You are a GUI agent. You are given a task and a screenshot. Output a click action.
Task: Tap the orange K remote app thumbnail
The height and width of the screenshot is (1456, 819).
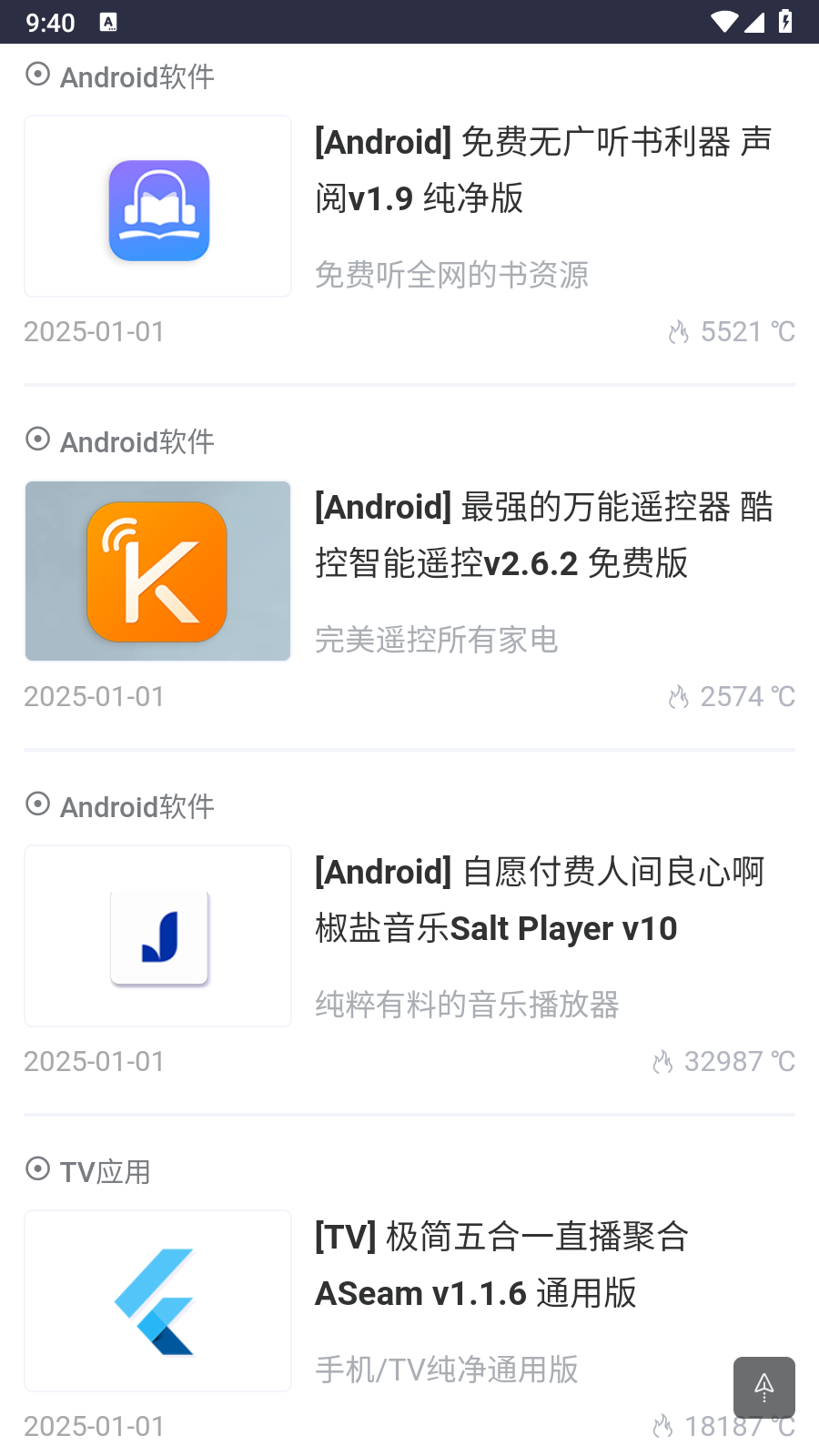tap(158, 571)
